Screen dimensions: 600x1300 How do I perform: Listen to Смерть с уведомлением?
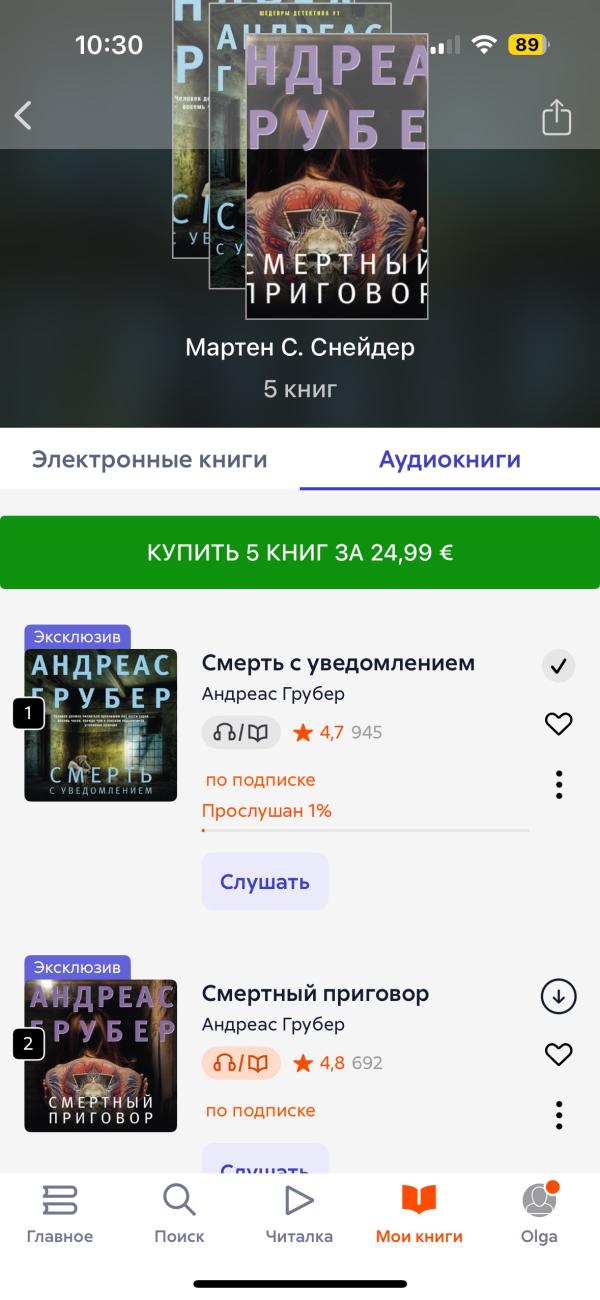point(265,881)
